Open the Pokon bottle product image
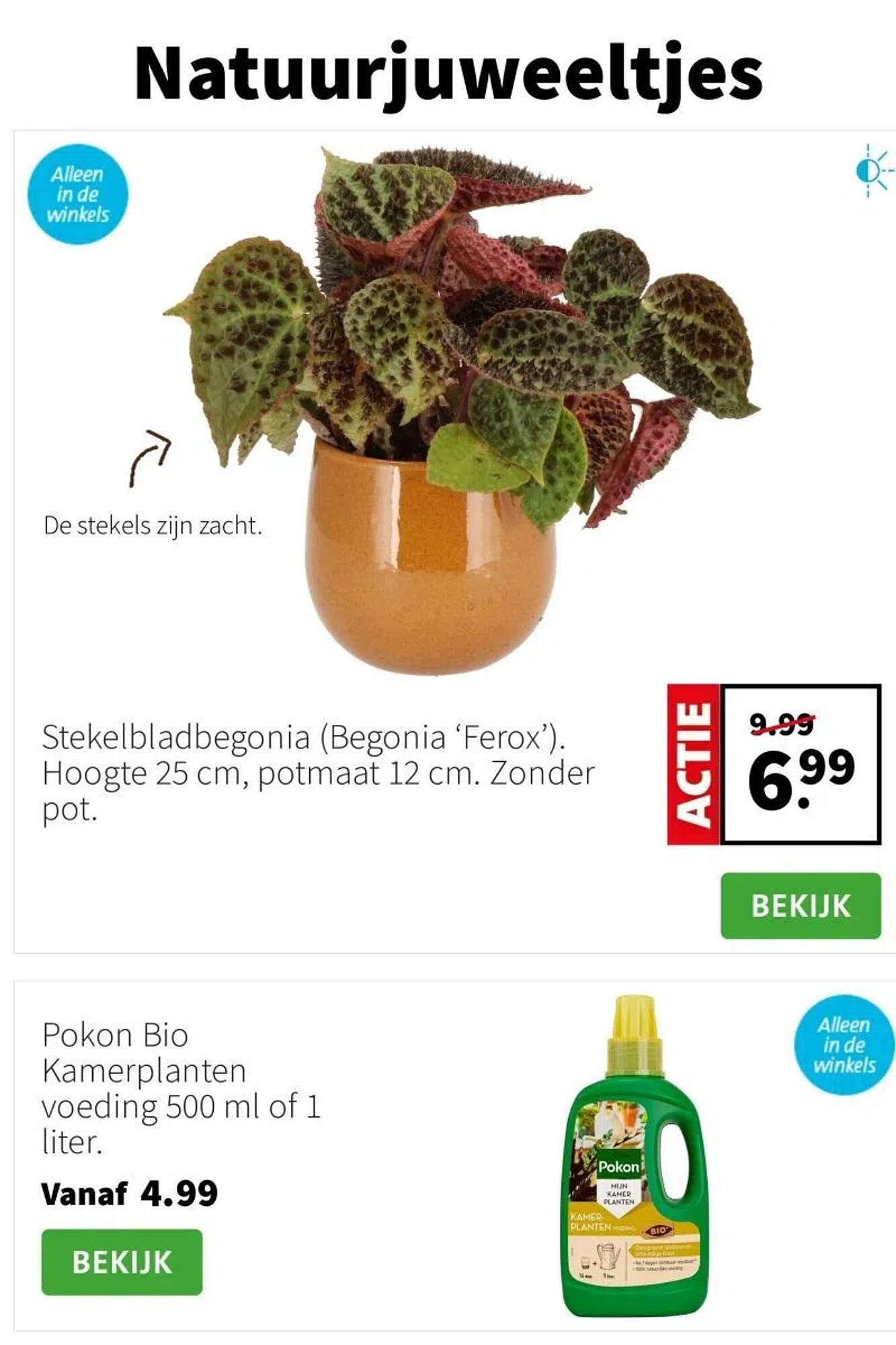Viewport: 896px width, 1345px height. coord(633,1157)
